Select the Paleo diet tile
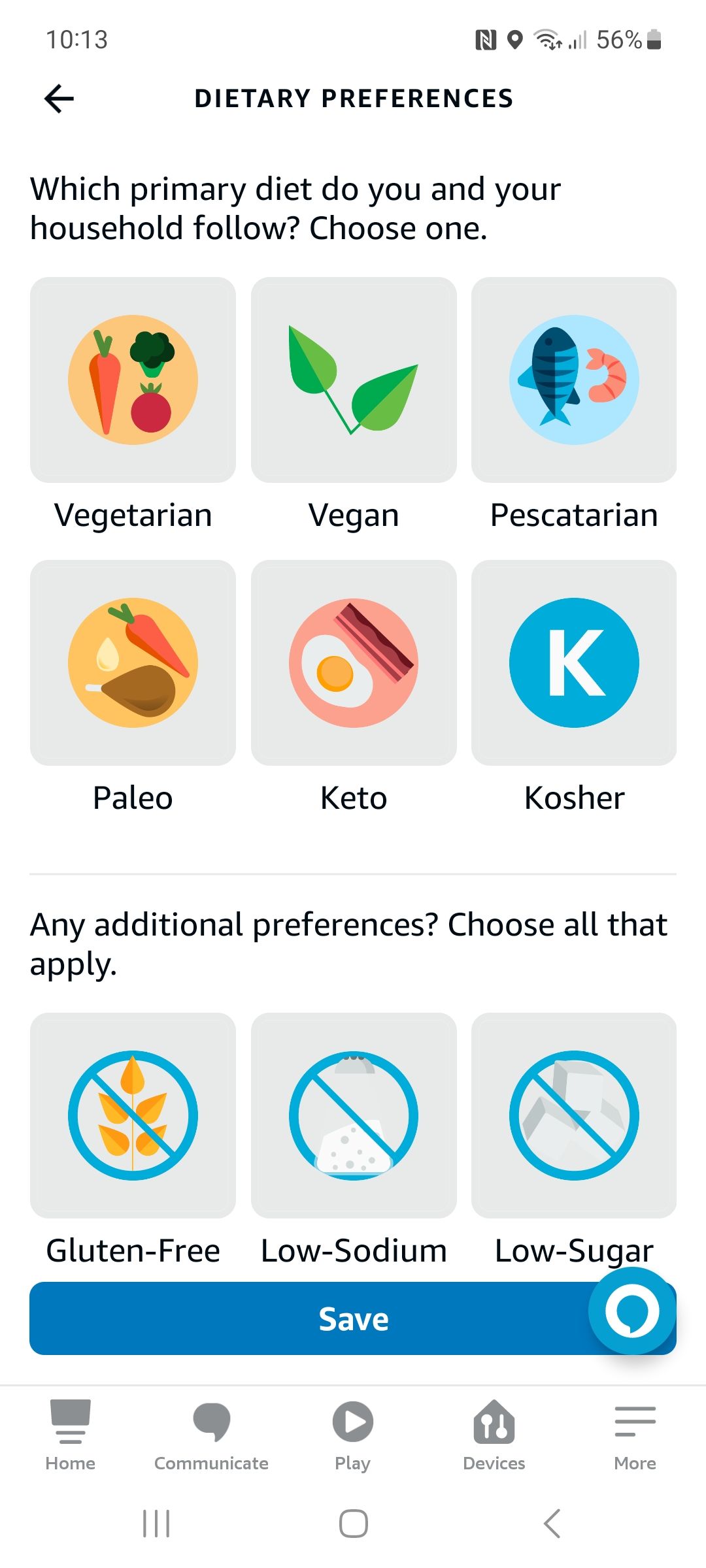Image resolution: width=706 pixels, height=1568 pixels. click(133, 662)
